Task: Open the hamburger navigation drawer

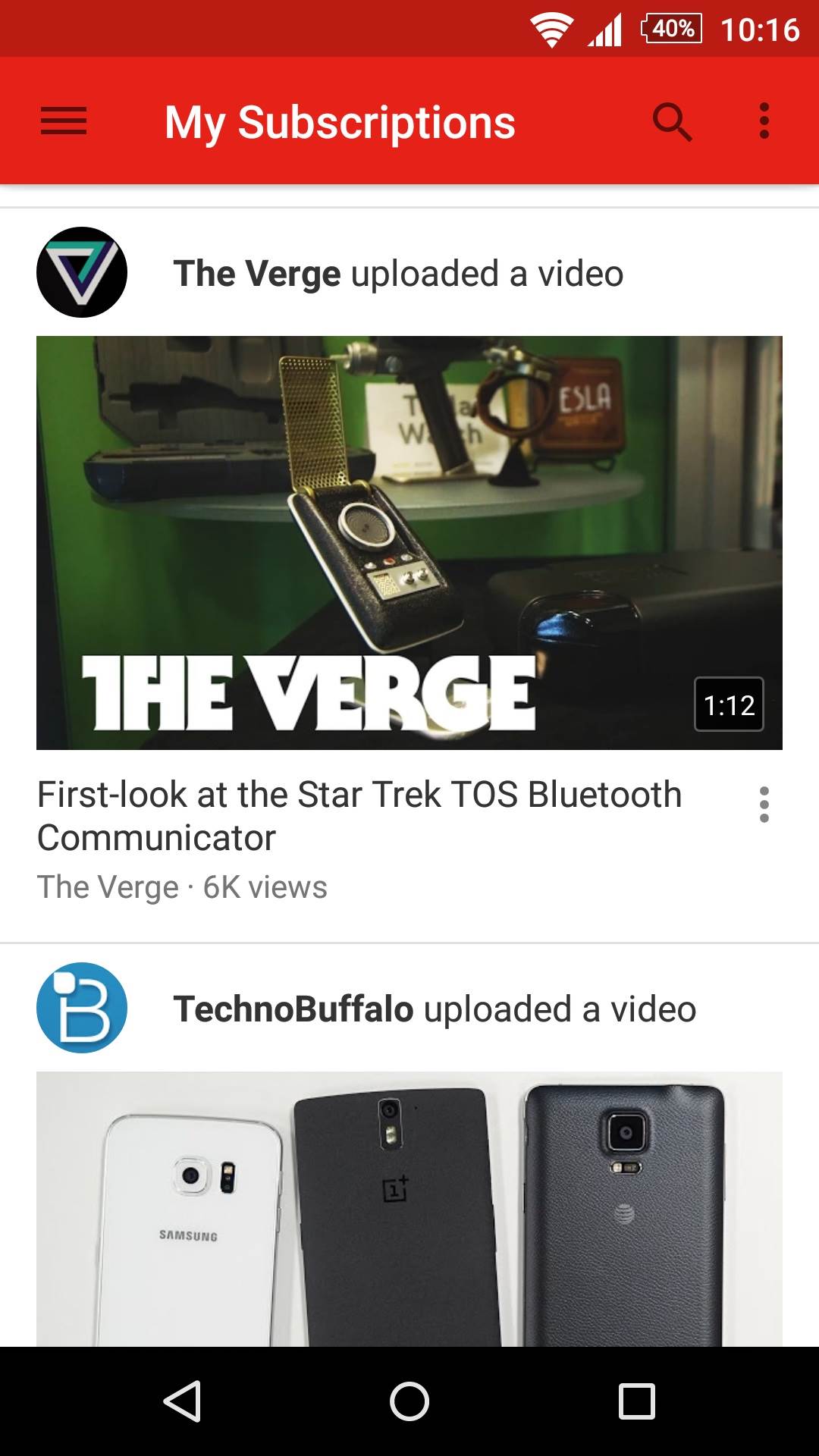Action: coord(64,121)
